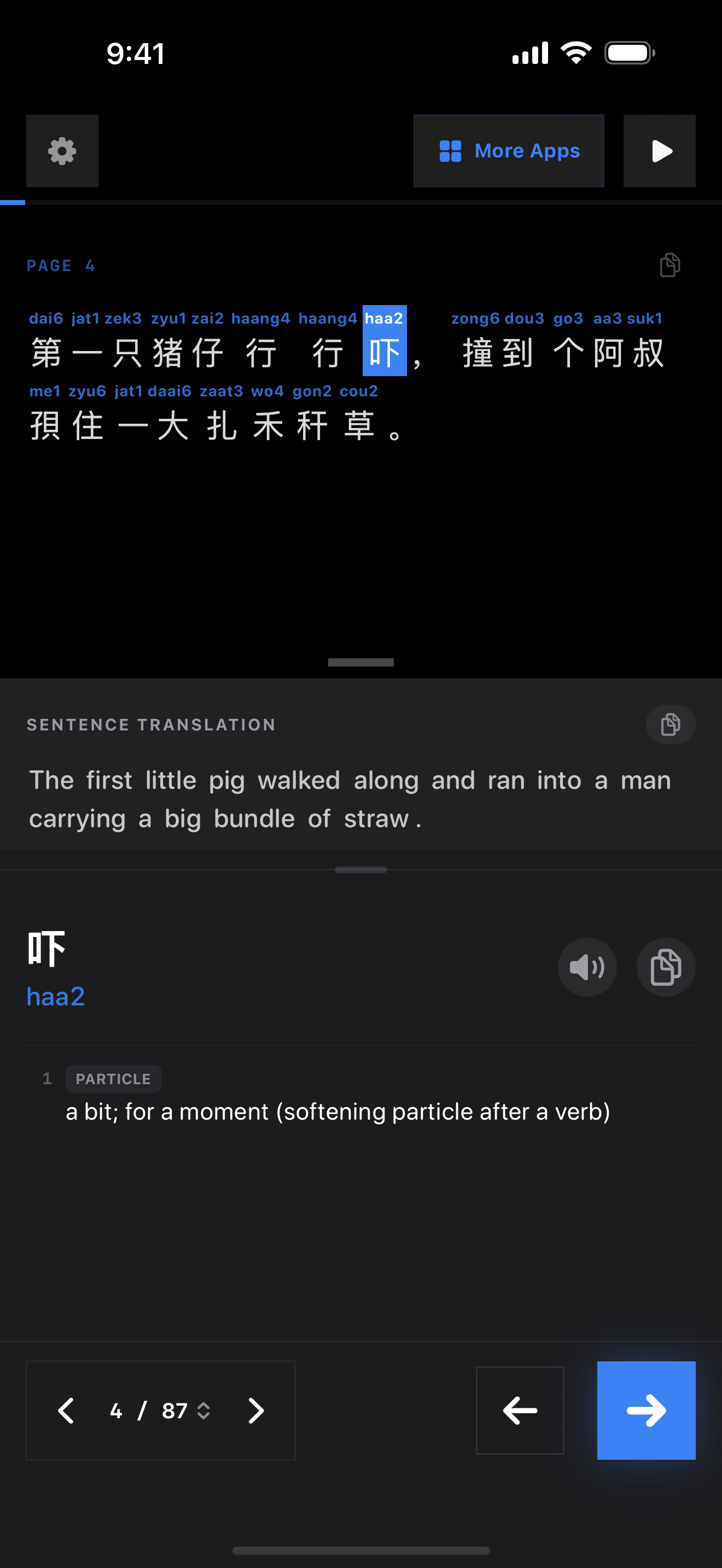Select the word 撞到 in the sentence
This screenshot has height=1568, width=722.
pyautogui.click(x=497, y=353)
